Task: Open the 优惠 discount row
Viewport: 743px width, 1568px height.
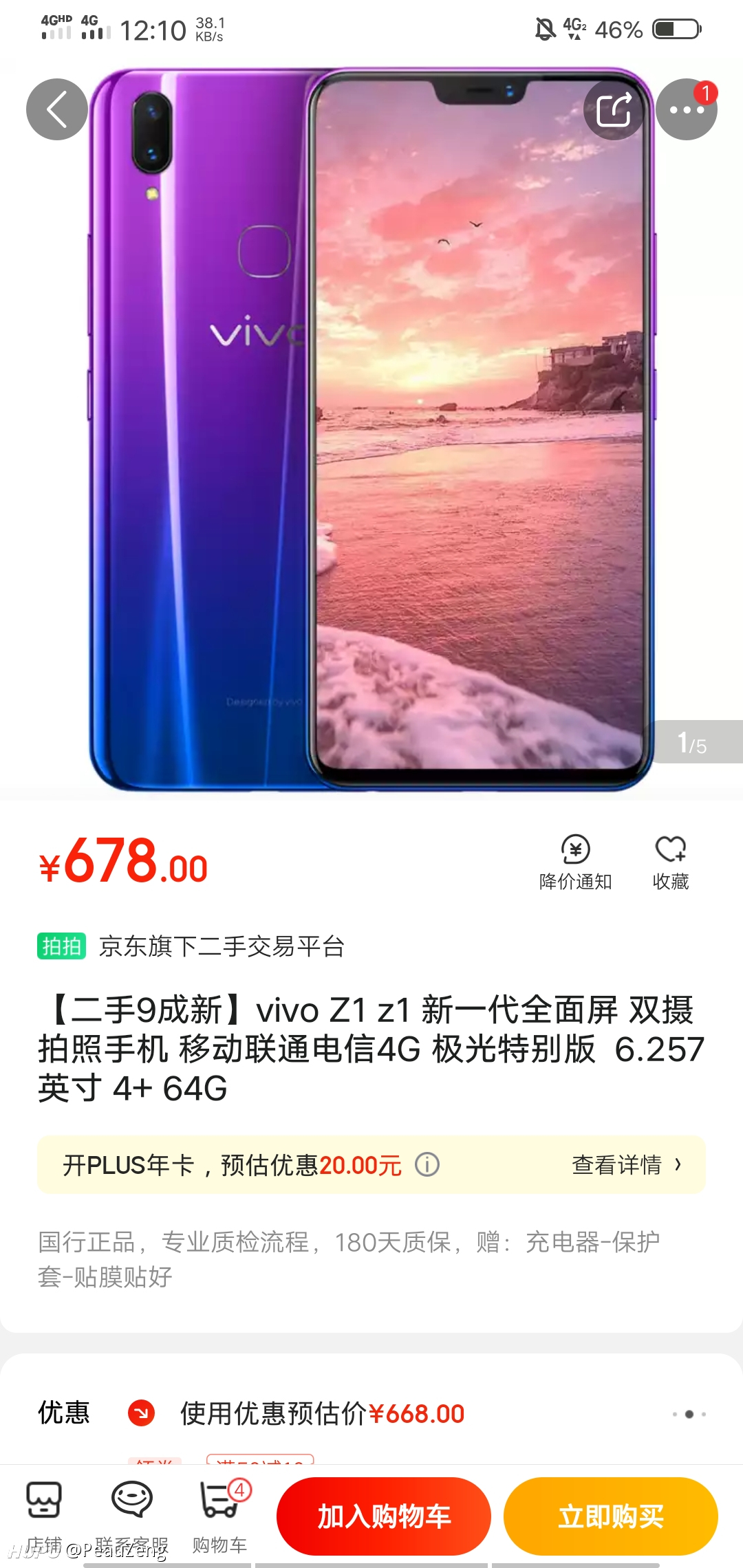Action: 371,1413
